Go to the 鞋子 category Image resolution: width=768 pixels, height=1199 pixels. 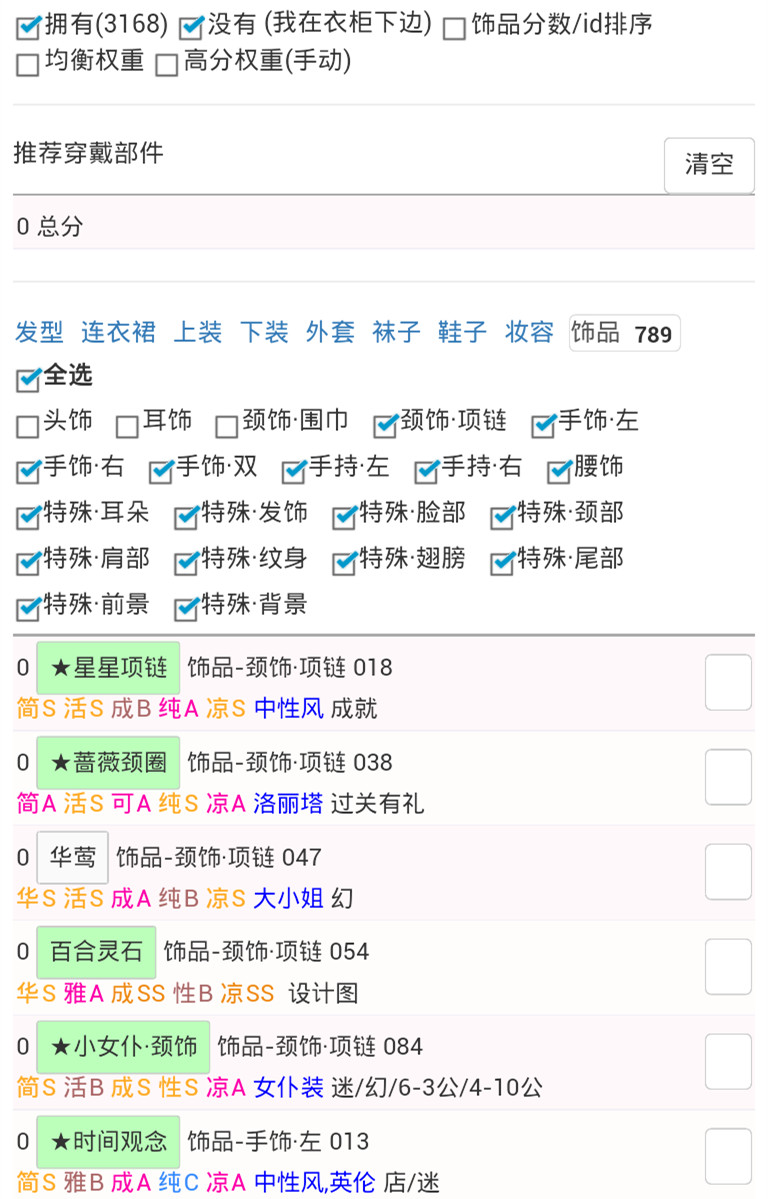pyautogui.click(x=462, y=333)
